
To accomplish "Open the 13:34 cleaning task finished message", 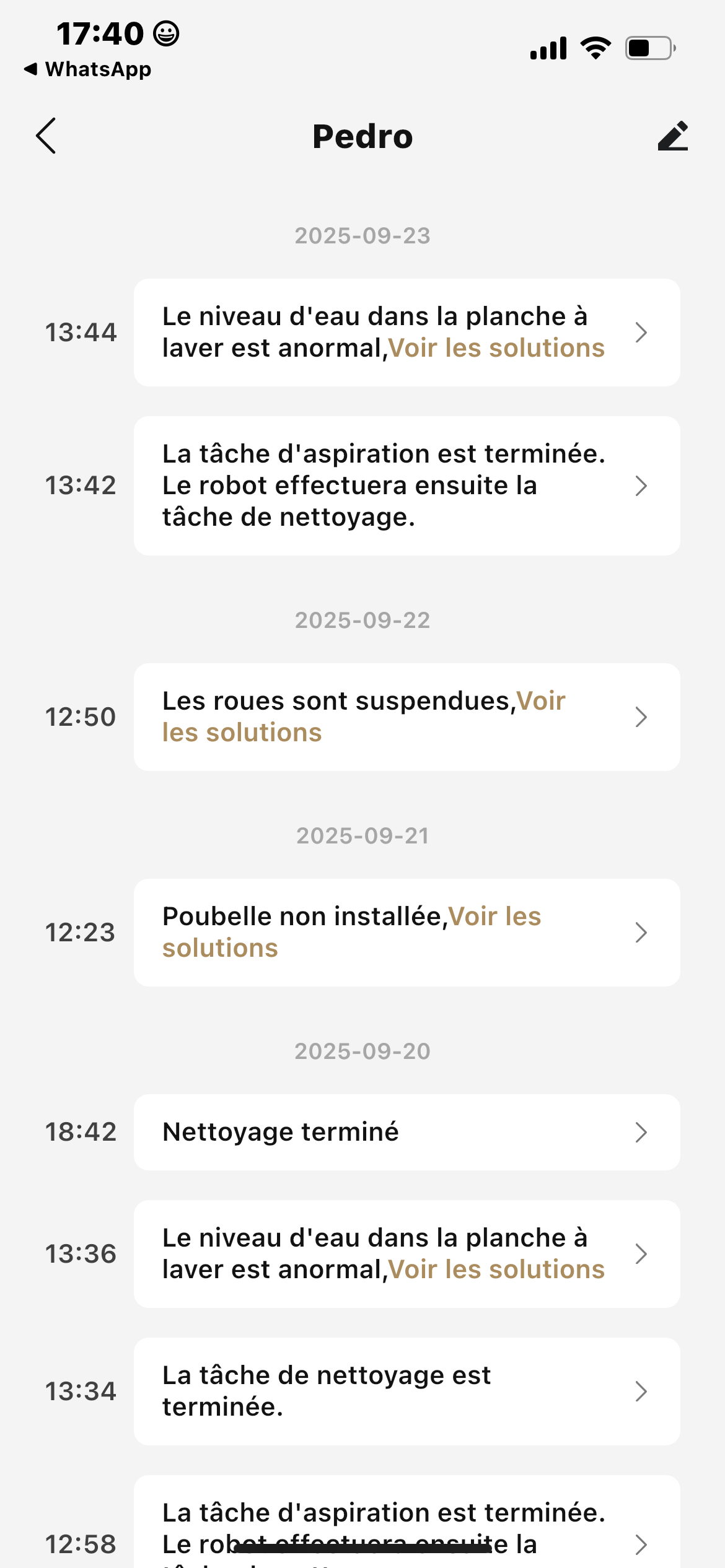I will (406, 1392).
